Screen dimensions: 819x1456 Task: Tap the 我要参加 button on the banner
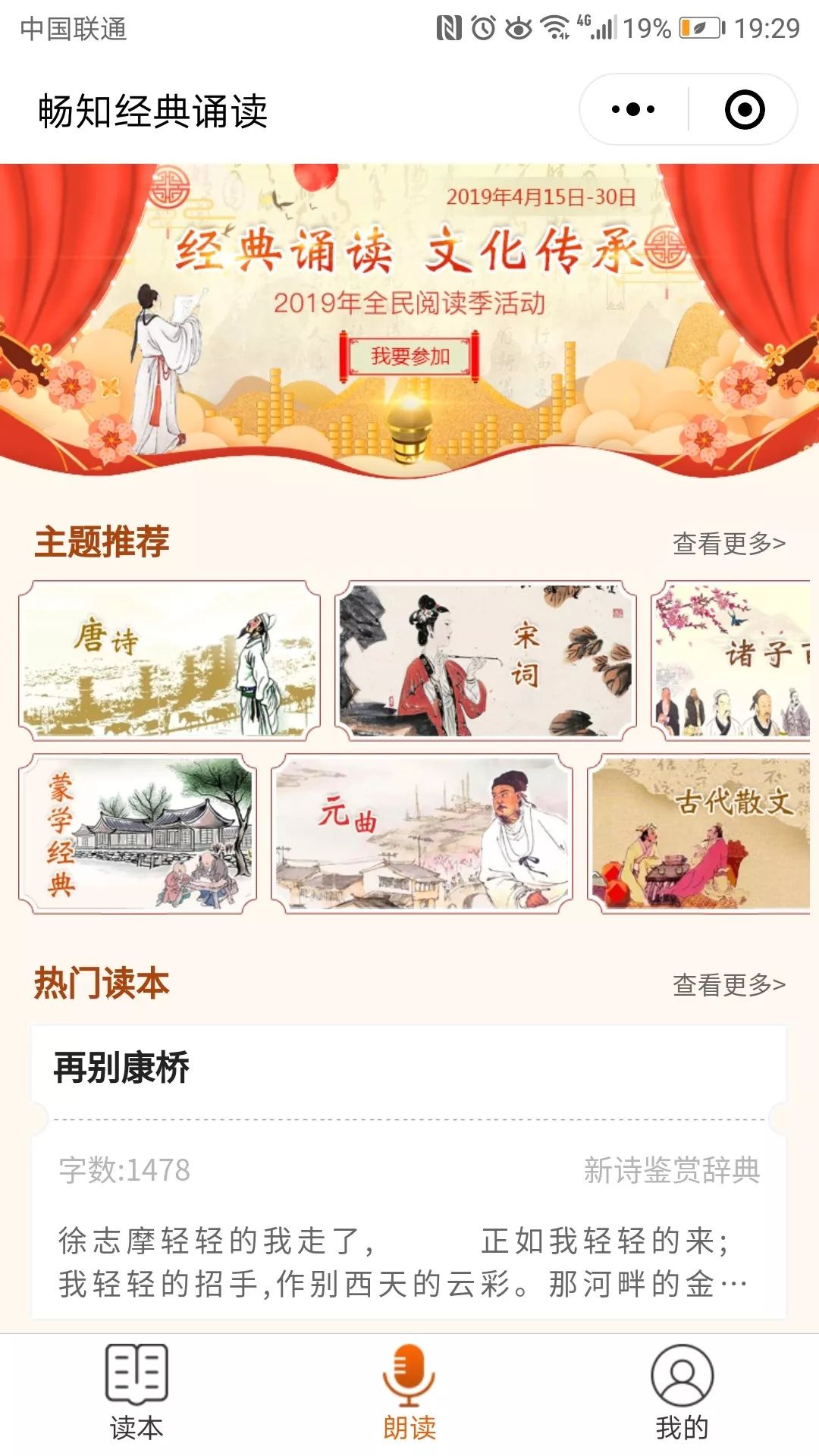[409, 356]
